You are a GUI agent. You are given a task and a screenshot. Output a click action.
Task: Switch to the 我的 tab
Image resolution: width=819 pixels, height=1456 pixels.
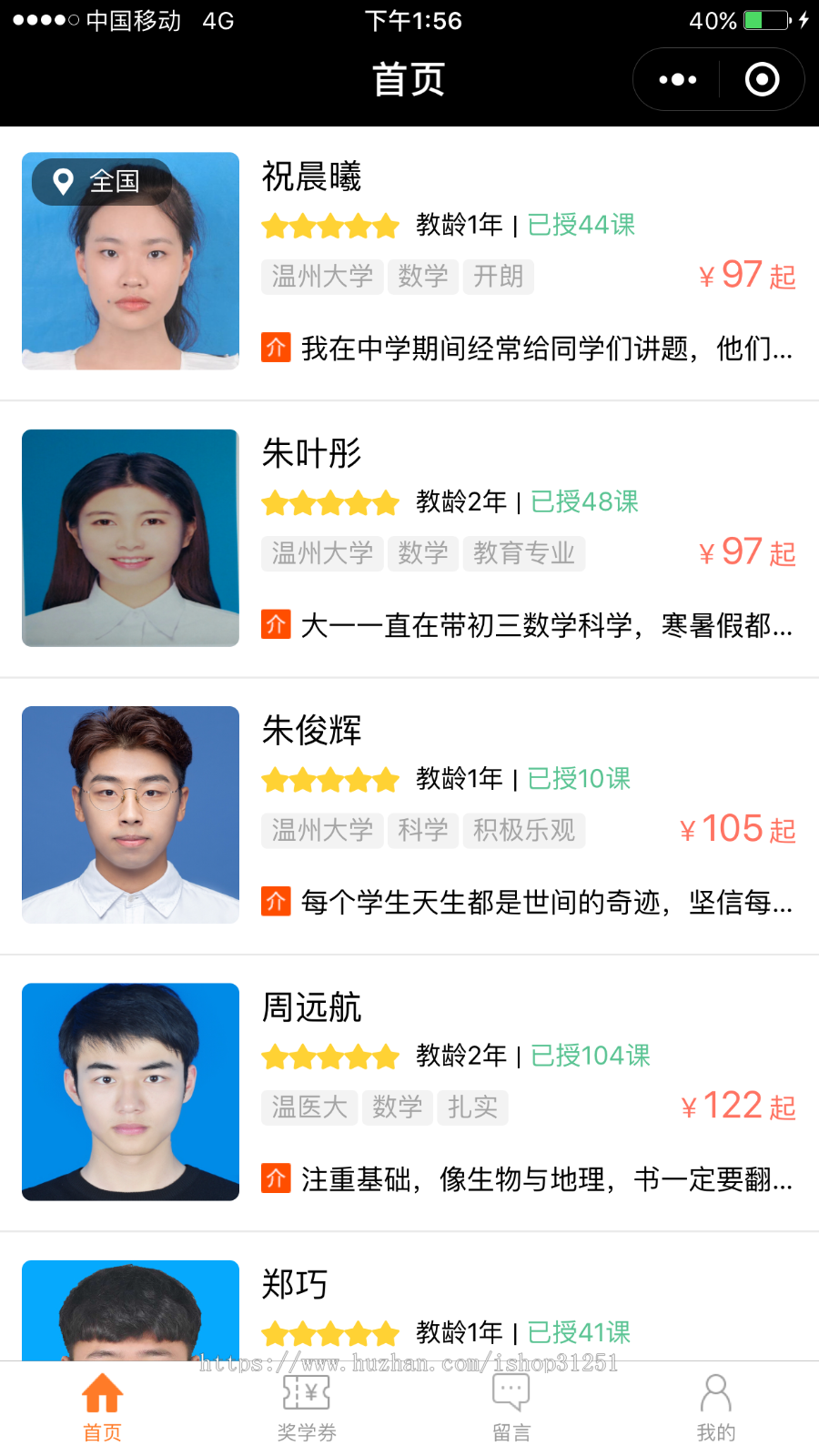tap(716, 1408)
